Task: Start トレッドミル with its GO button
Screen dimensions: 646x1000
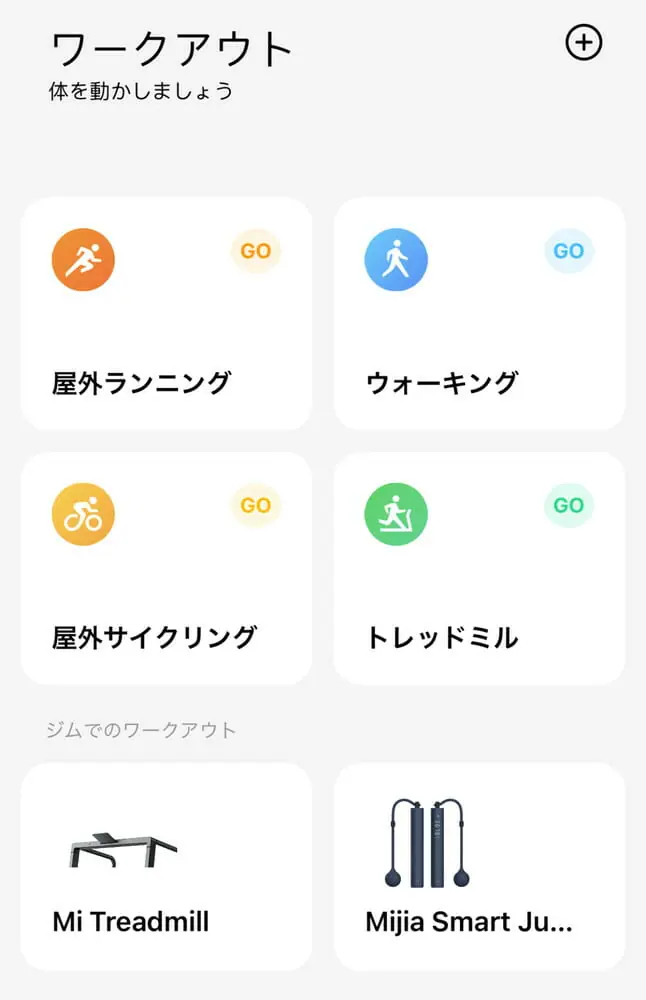Action: (x=569, y=505)
